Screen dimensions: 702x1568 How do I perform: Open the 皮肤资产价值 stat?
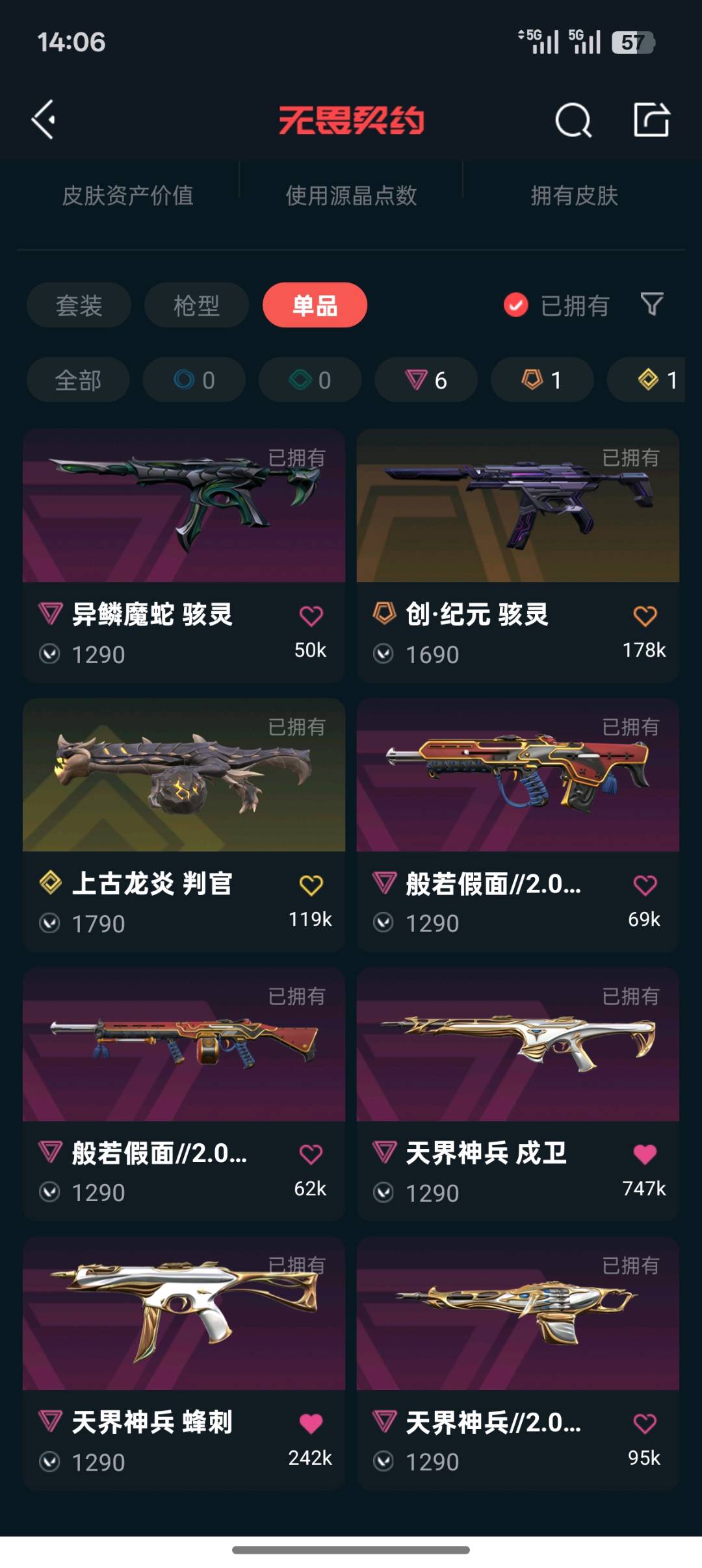128,196
